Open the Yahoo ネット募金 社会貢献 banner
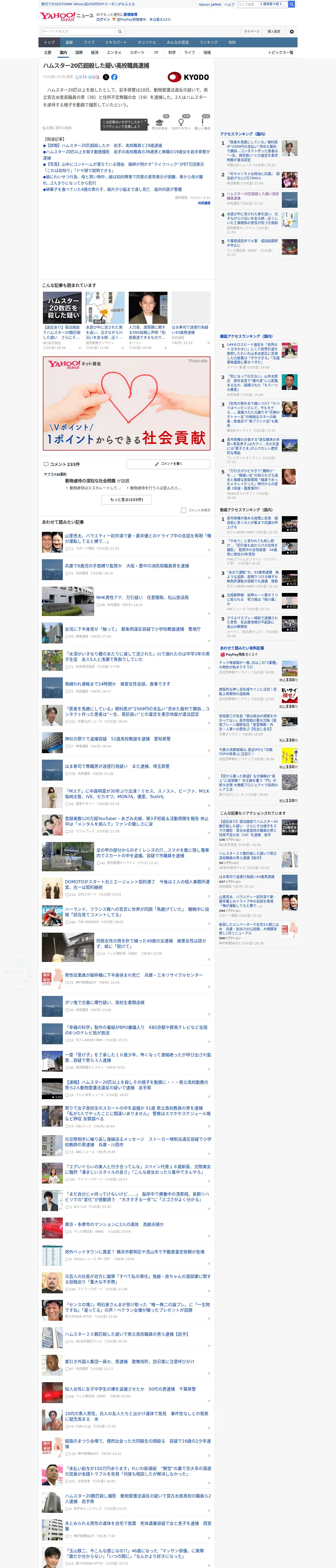Viewport: 336px width, 1568px height. tap(126, 403)
